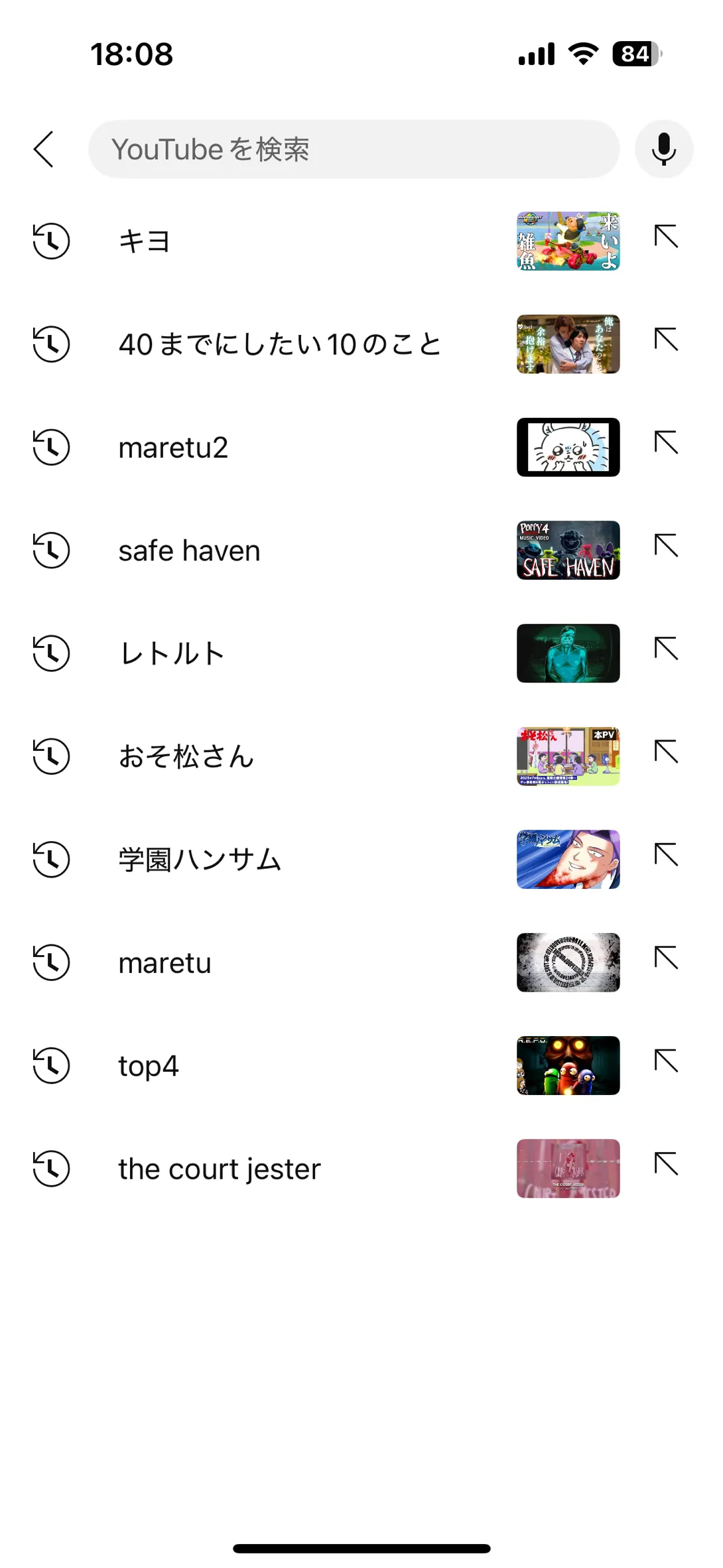The width and height of the screenshot is (723, 1568).
Task: Insert キヨ into the search box via arrow
Action: pyautogui.click(x=666, y=237)
